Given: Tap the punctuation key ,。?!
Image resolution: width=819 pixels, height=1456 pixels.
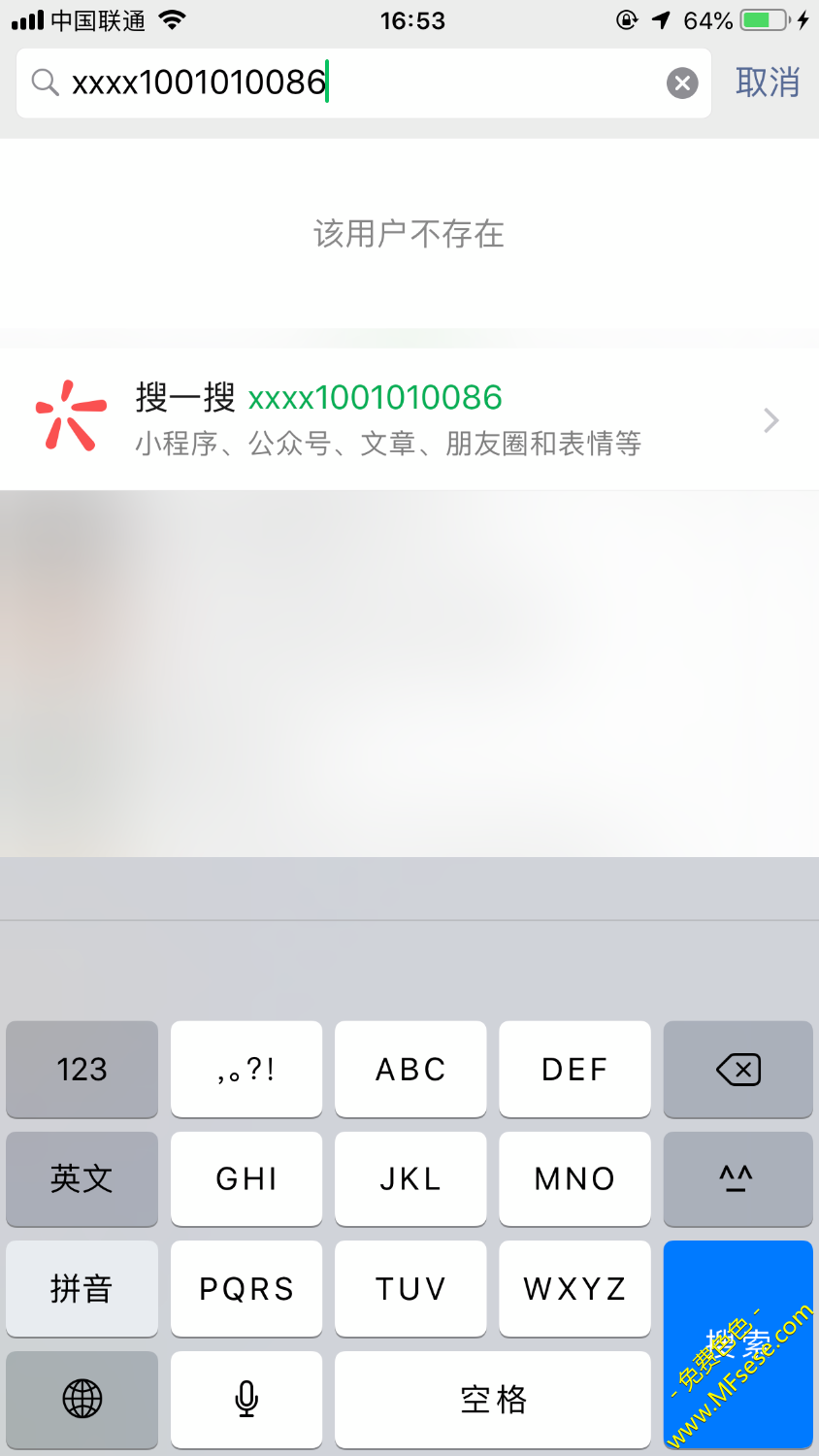Looking at the screenshot, I should [246, 1069].
